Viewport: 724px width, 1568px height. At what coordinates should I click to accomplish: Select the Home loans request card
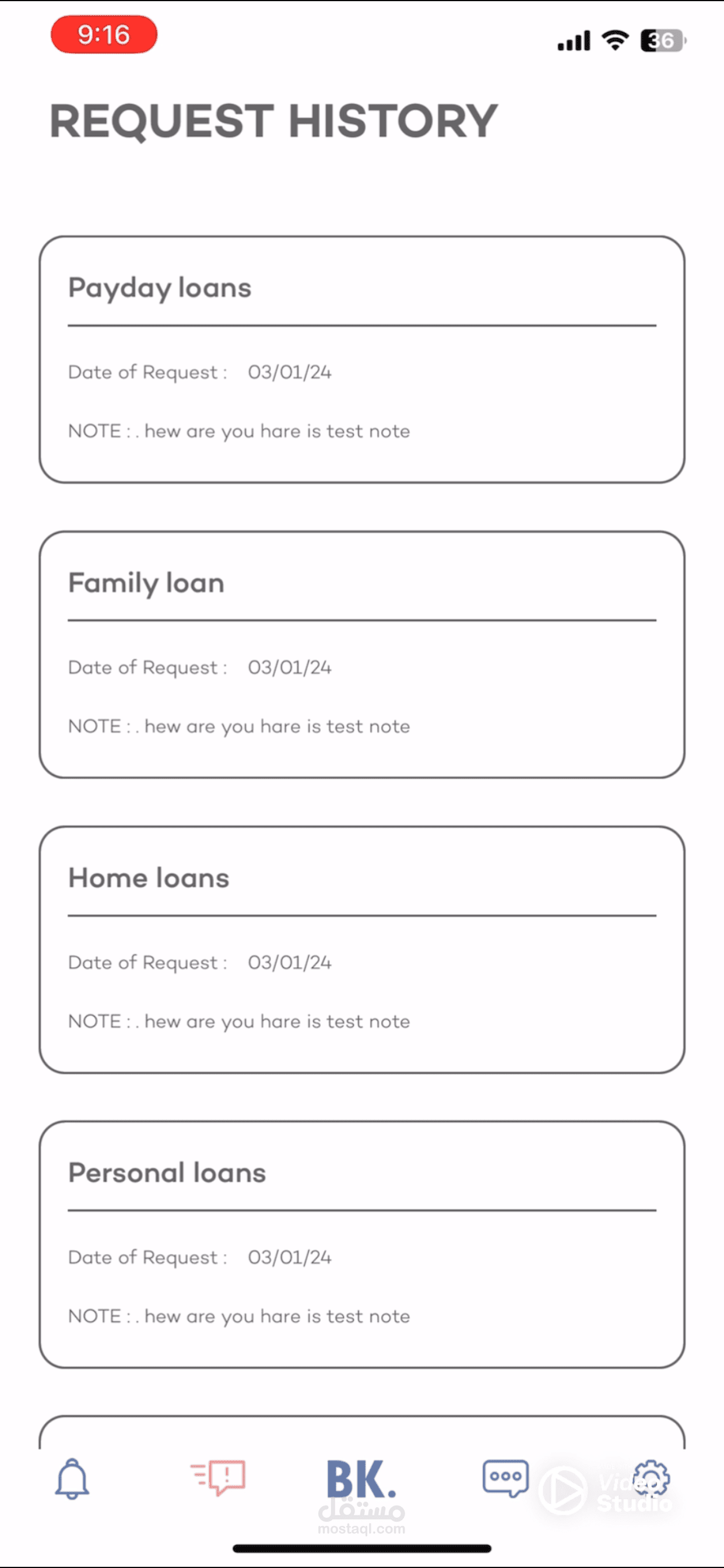pyautogui.click(x=362, y=950)
